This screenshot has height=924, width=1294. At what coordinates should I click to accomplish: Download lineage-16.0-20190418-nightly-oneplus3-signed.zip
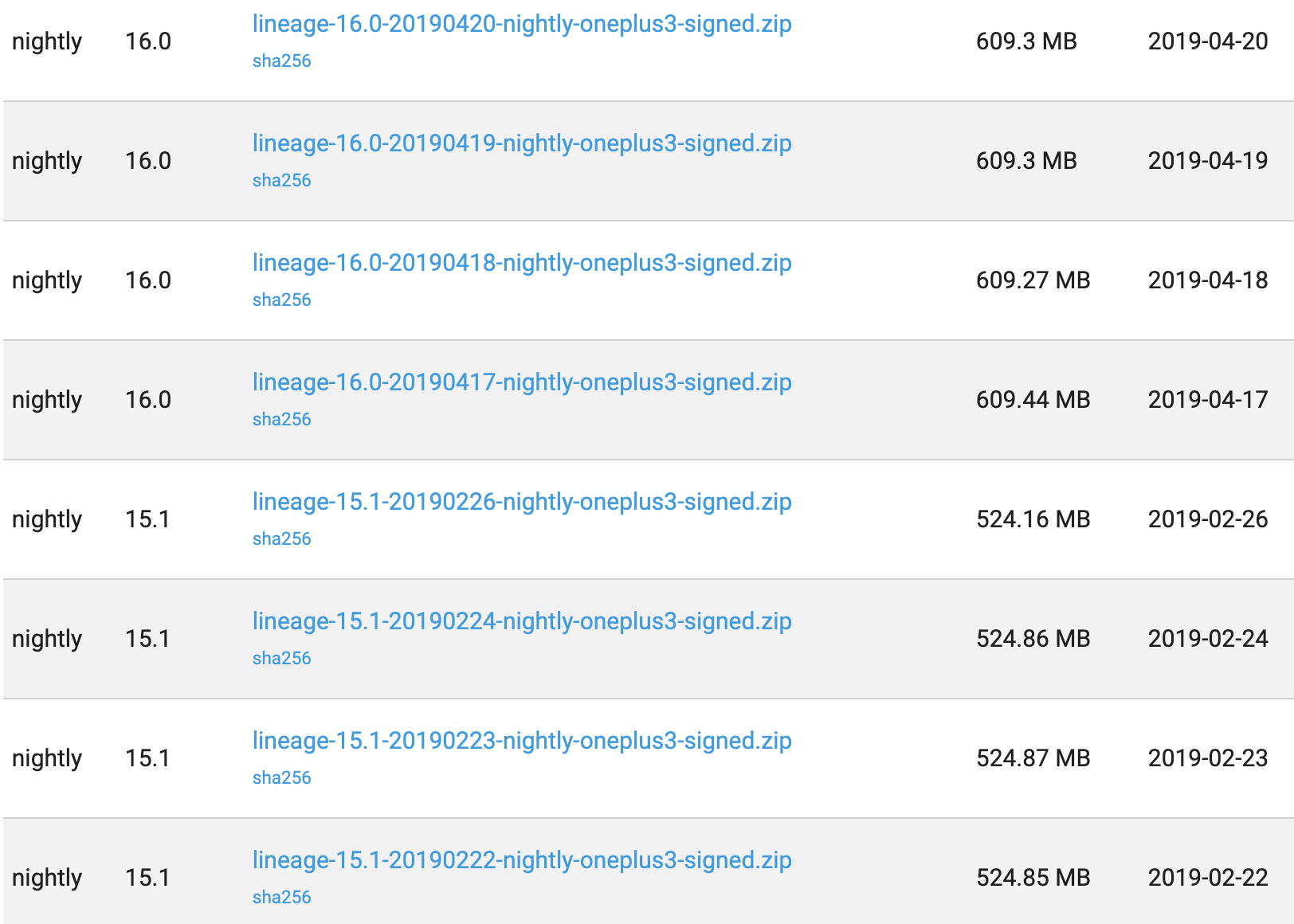(x=522, y=263)
